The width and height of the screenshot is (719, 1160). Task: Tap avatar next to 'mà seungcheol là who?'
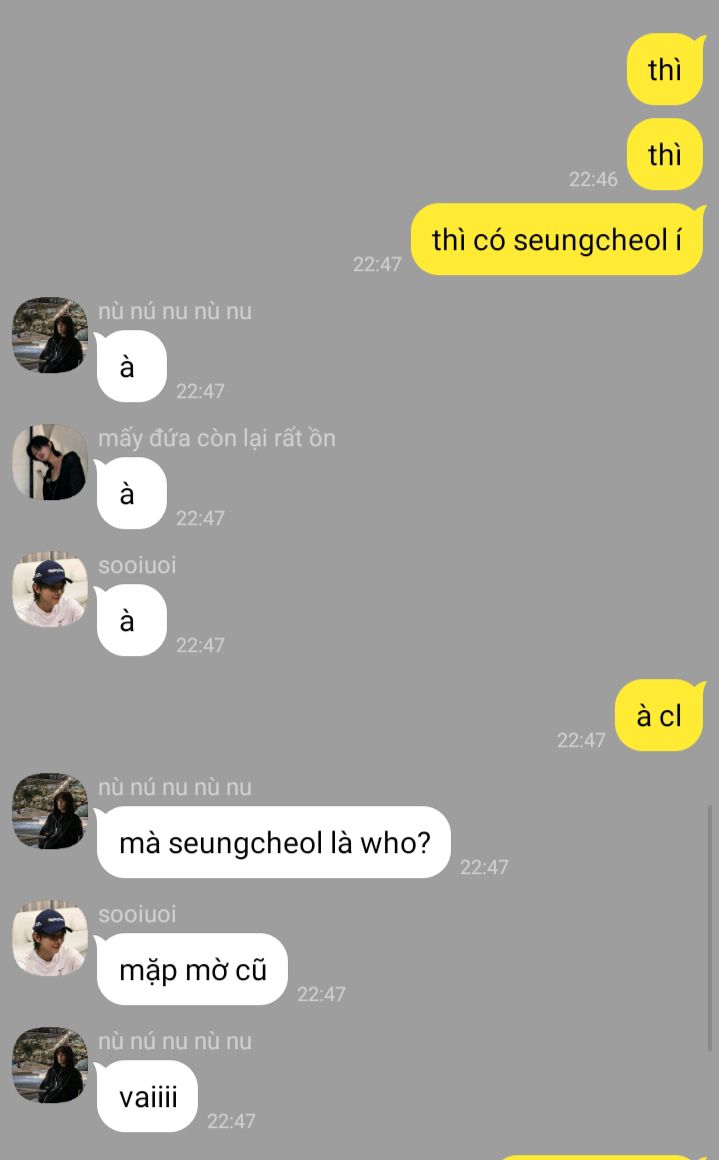click(50, 811)
